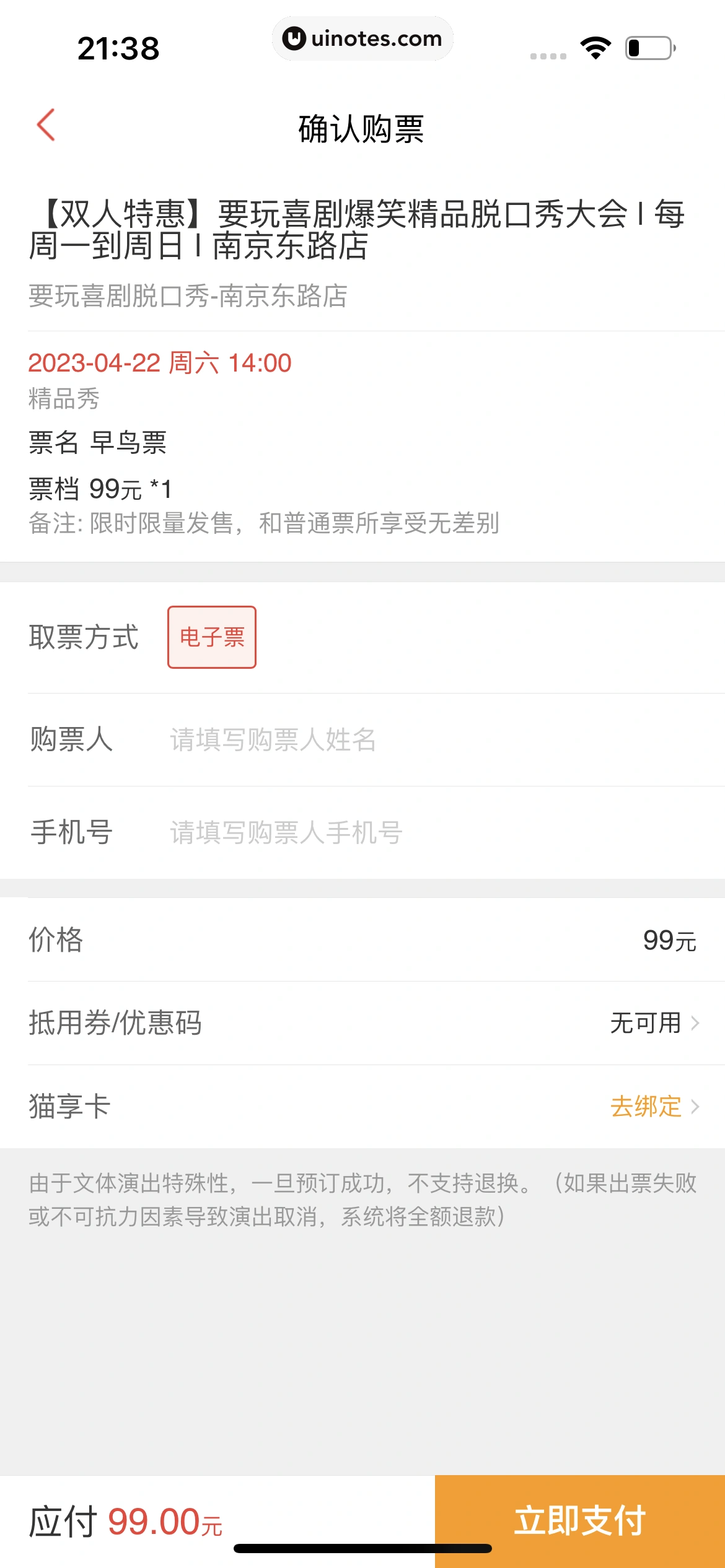The image size is (725, 1568).
Task: Select 电子票 as the ticket pickup method
Action: pyautogui.click(x=211, y=637)
